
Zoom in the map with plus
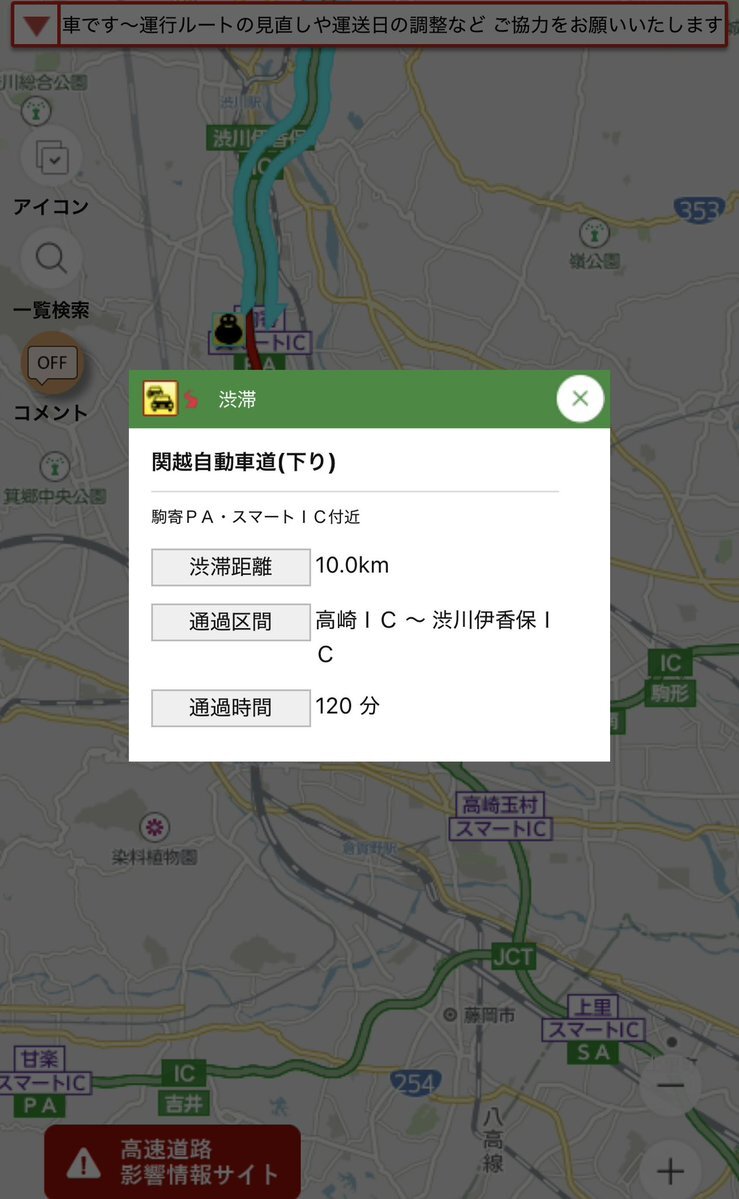(x=670, y=1170)
